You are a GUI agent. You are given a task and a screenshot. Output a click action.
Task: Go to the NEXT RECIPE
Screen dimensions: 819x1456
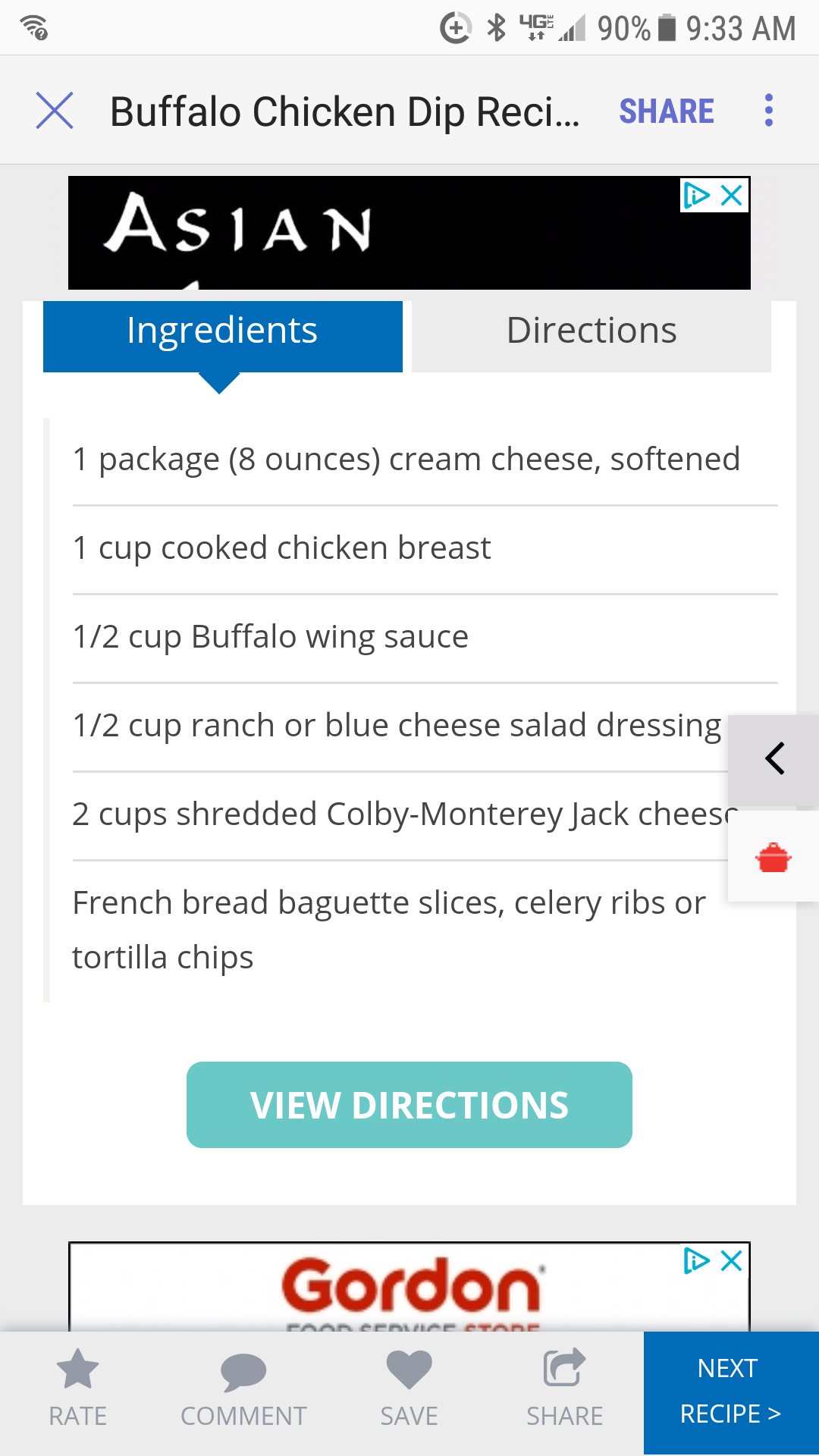tap(730, 1392)
